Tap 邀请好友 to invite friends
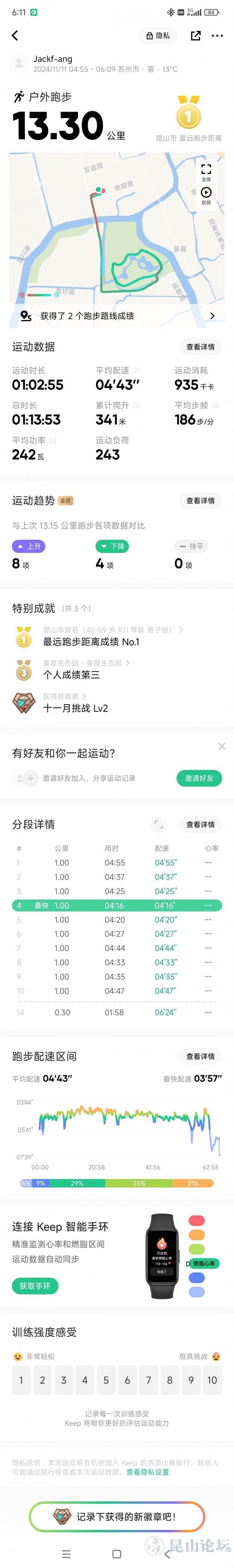 tap(199, 778)
